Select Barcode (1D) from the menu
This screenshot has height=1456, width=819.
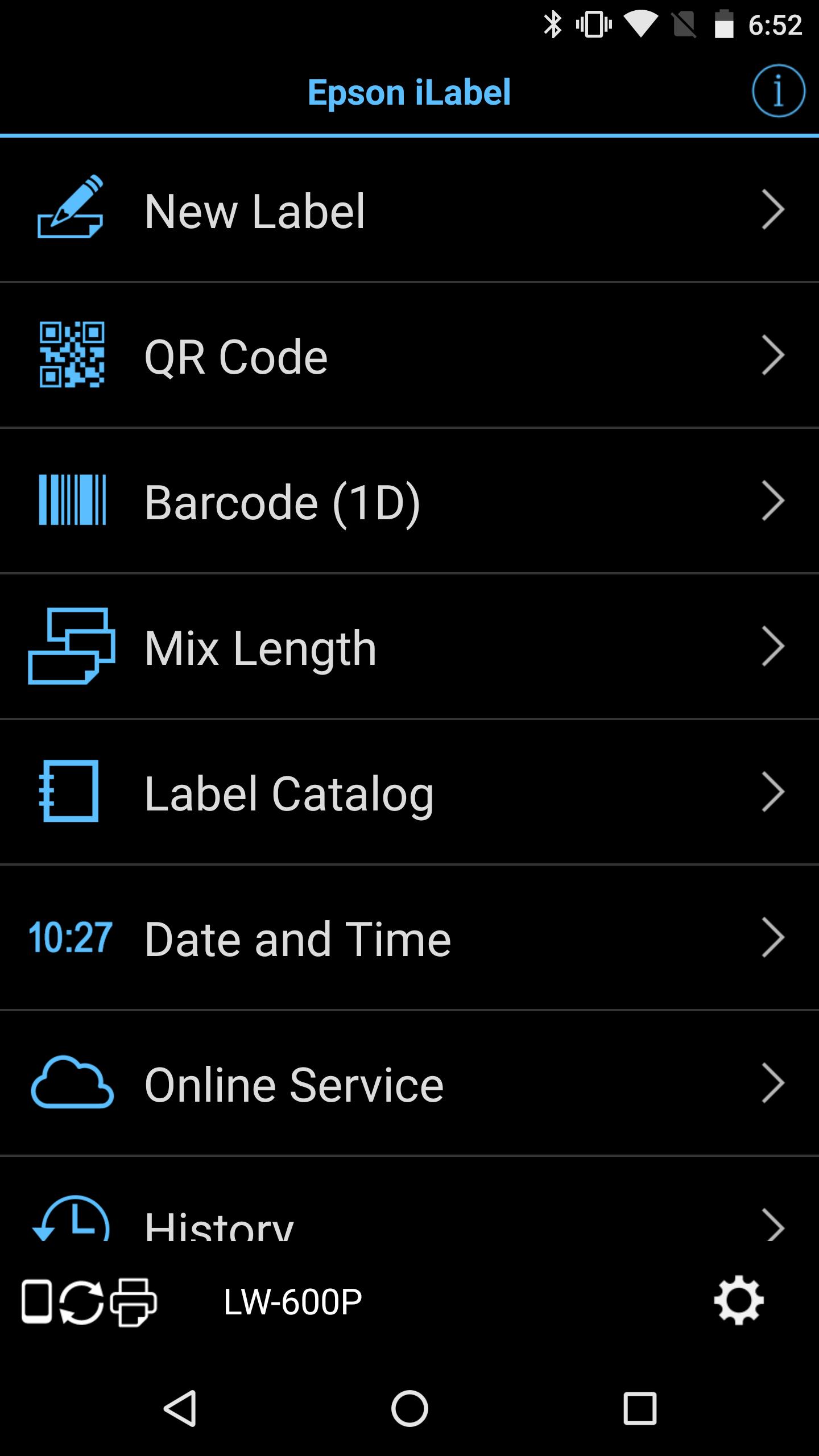[x=409, y=502]
